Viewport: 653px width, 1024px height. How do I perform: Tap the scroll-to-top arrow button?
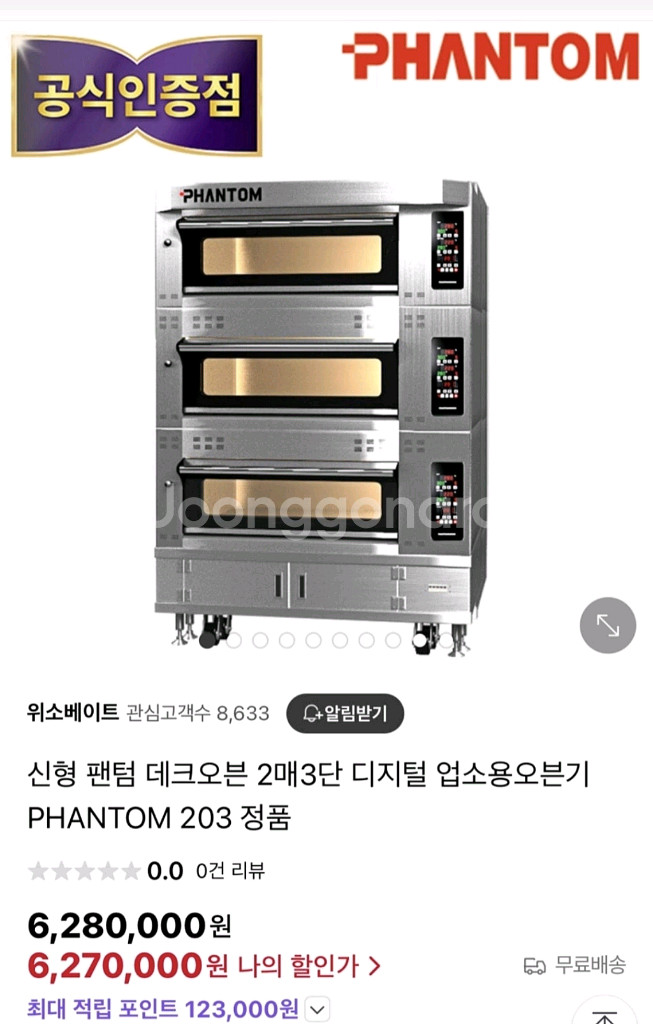pyautogui.click(x=605, y=1013)
